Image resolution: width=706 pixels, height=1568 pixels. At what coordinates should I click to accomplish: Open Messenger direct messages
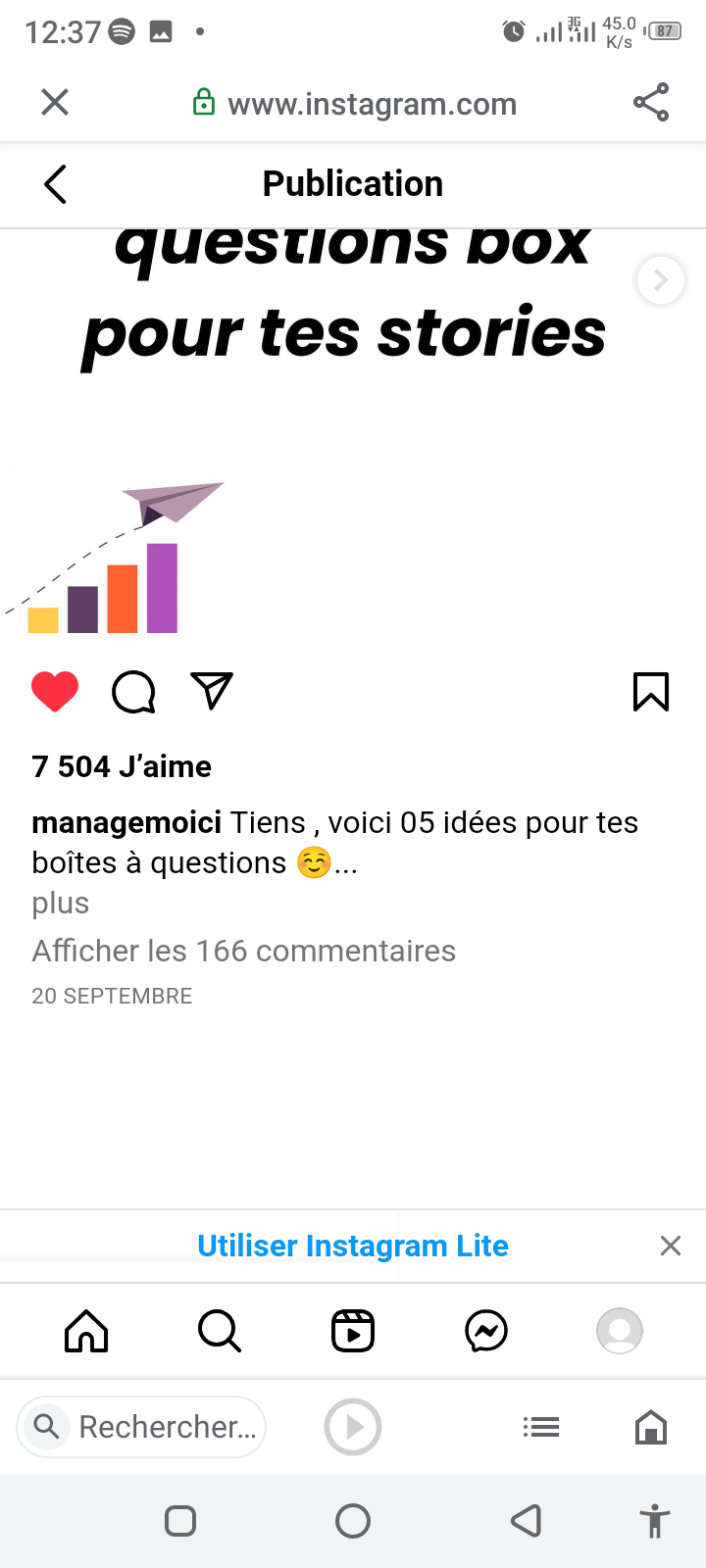point(486,1331)
